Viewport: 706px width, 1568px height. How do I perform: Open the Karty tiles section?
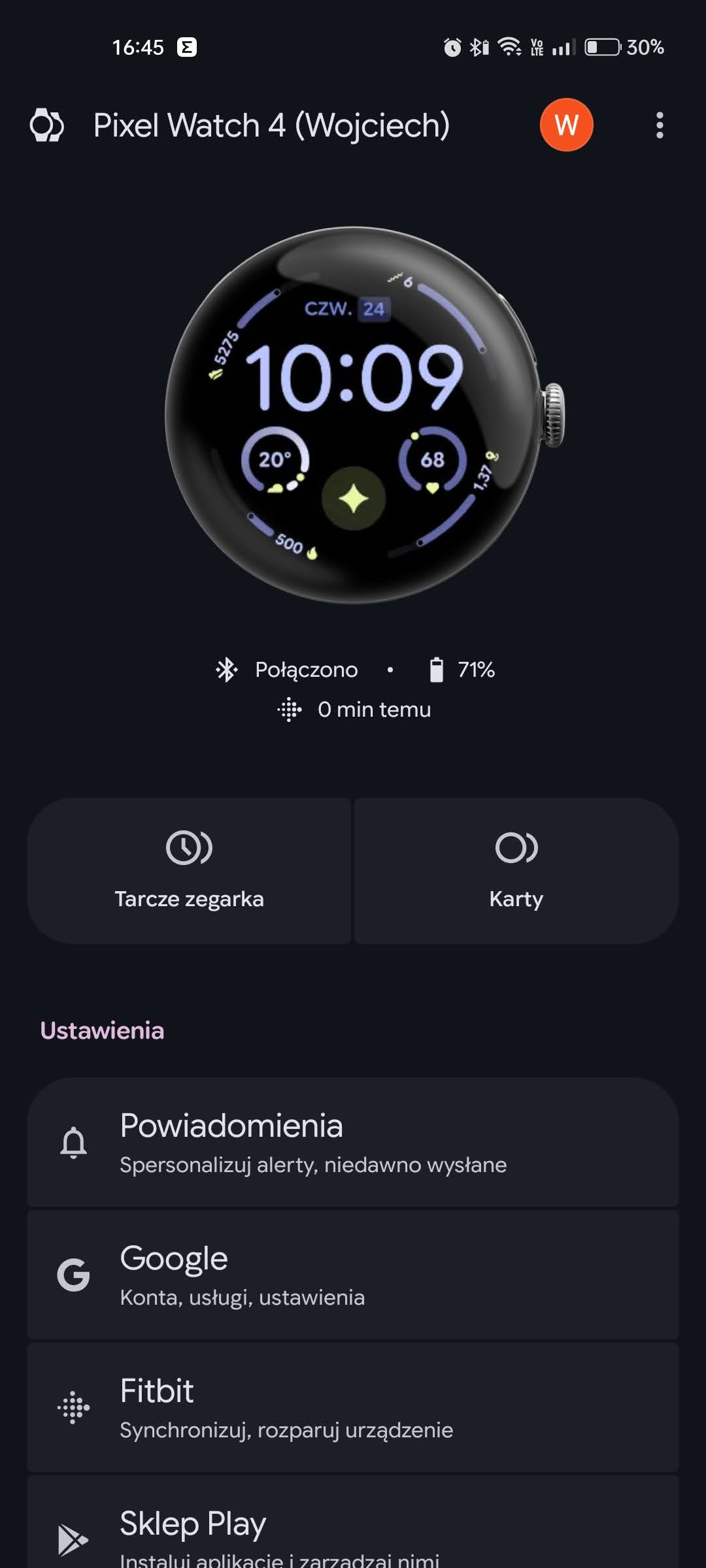[516, 870]
